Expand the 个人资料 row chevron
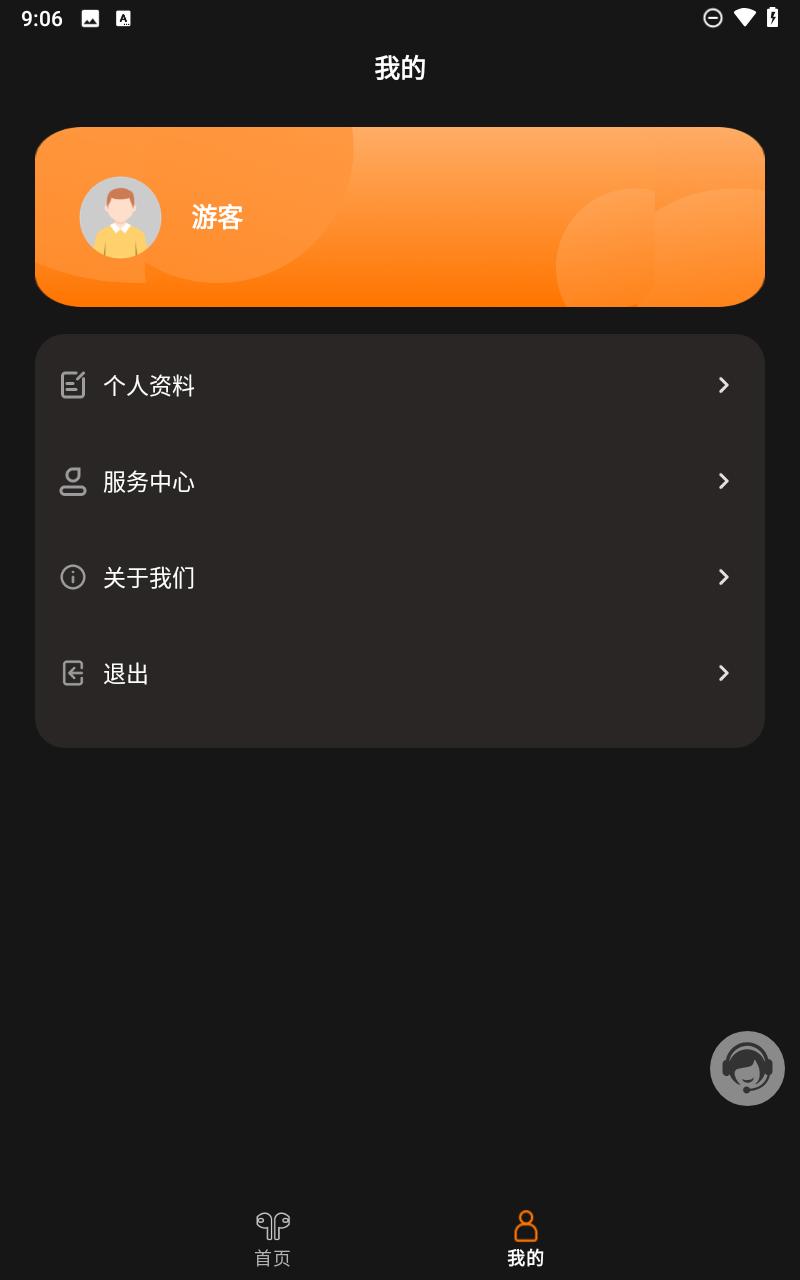 coord(723,385)
